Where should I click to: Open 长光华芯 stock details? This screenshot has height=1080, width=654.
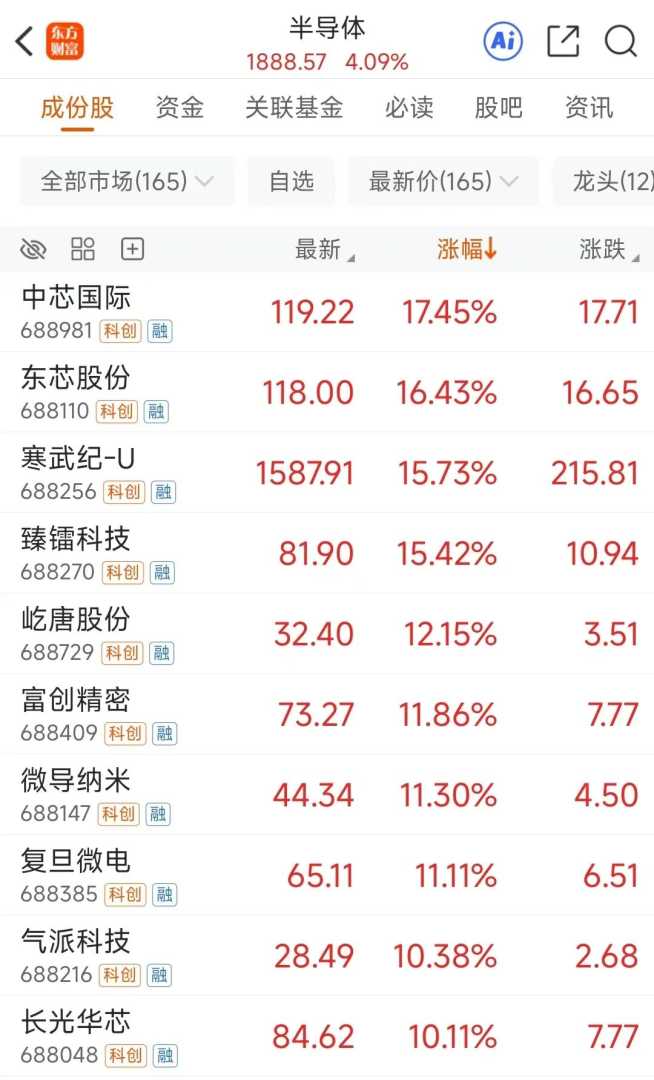(76, 1022)
